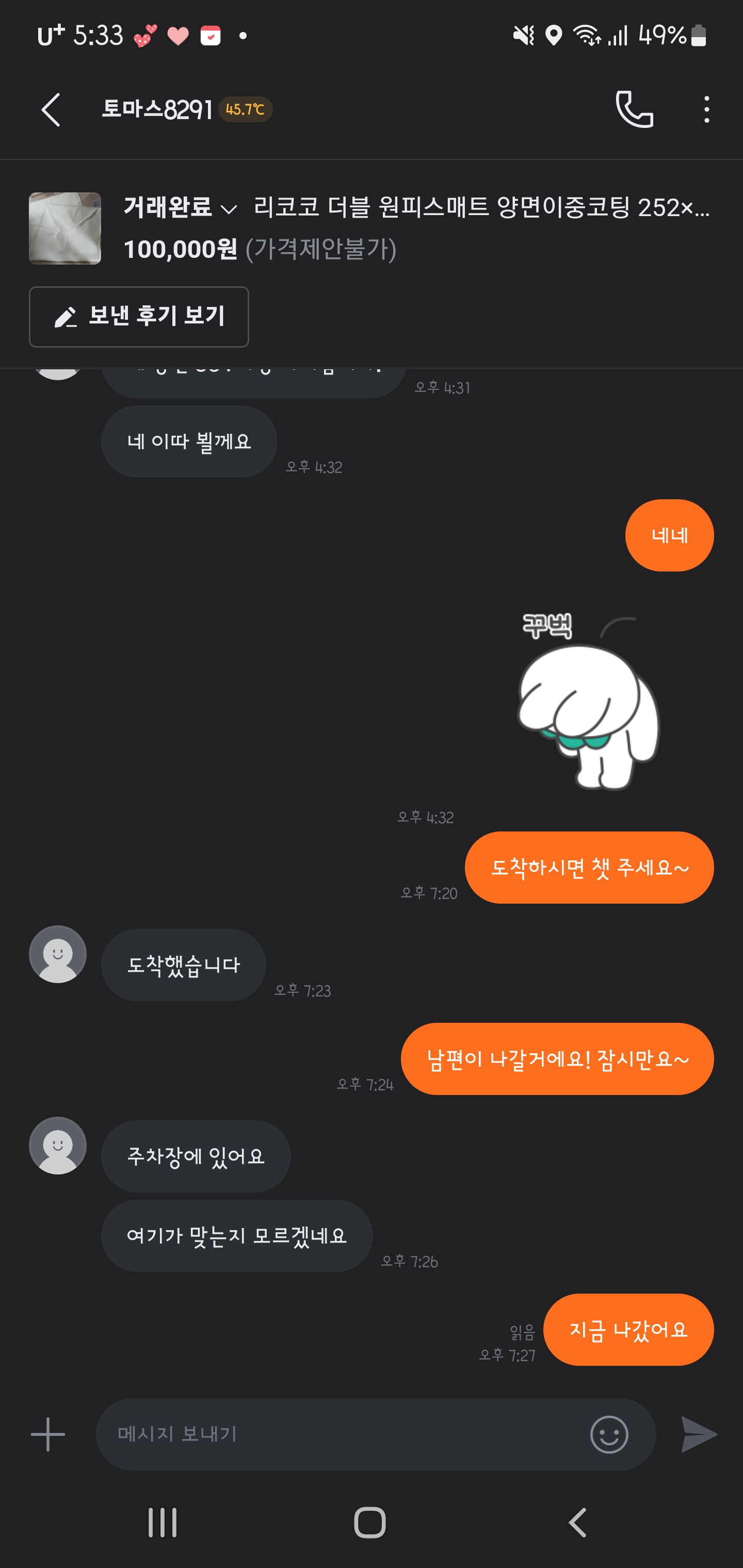View profile avatar beside 도착했습니다
The width and height of the screenshot is (743, 1568).
coord(58,954)
